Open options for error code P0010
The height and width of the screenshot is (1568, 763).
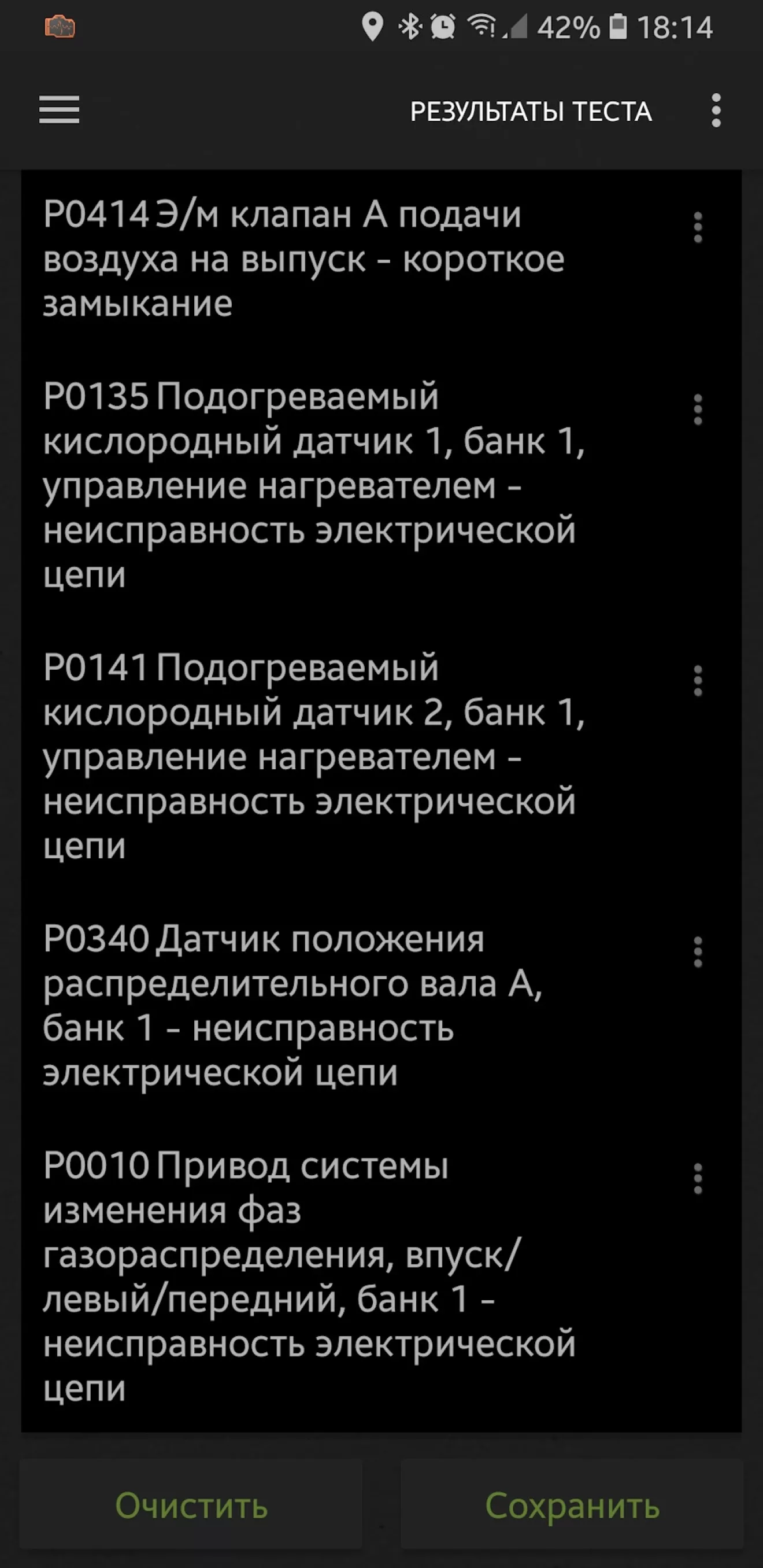698,1179
